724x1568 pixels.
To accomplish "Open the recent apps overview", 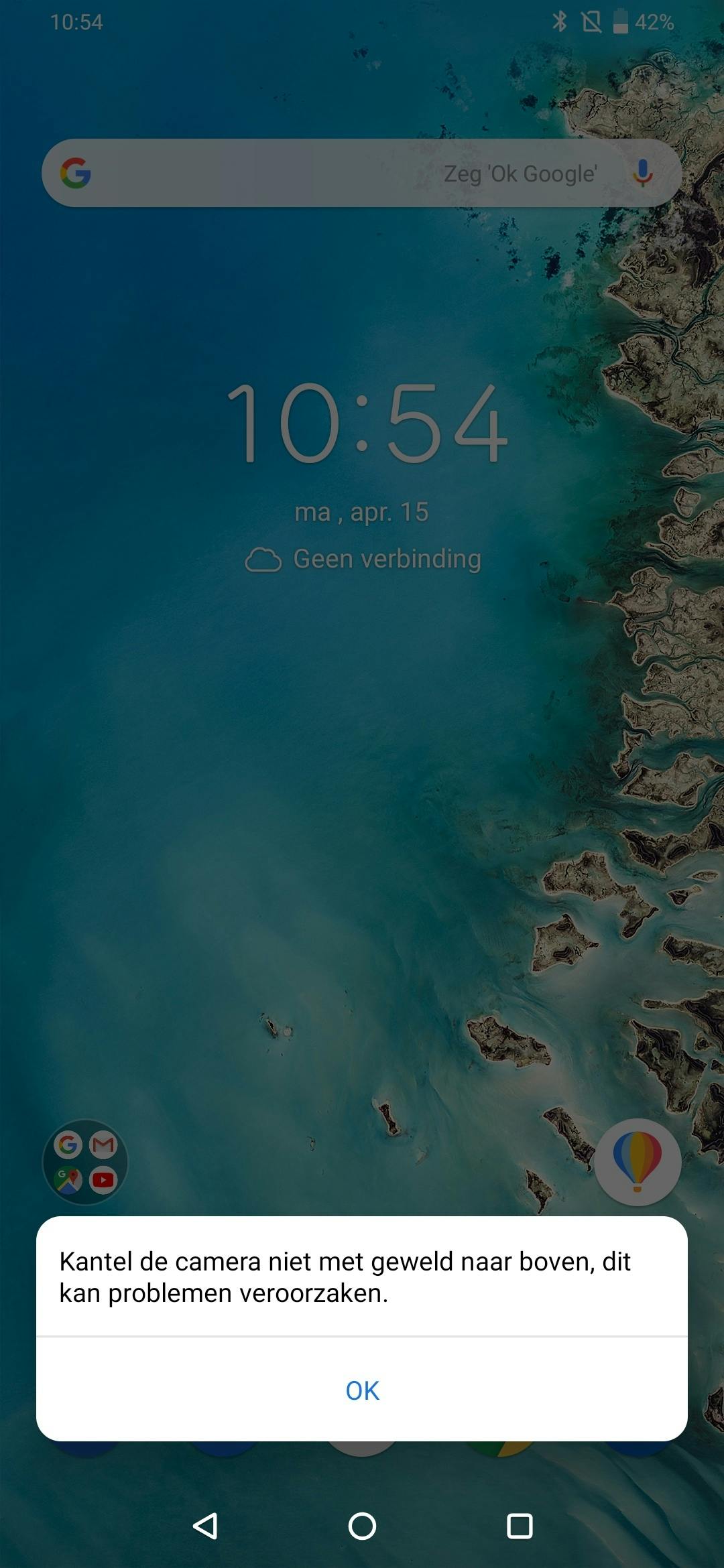I will [x=520, y=1526].
